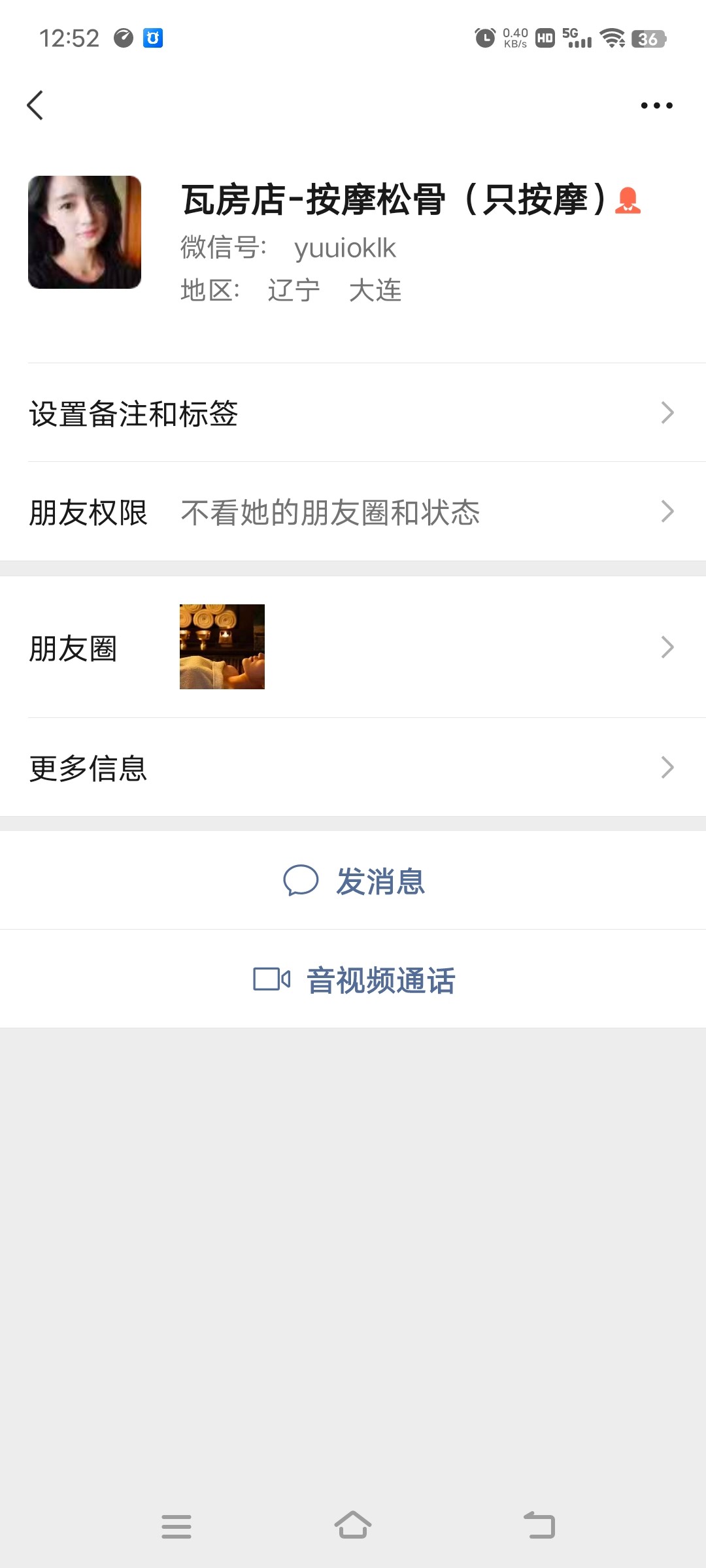Expand the 朋友权限 permissions row

tap(353, 513)
